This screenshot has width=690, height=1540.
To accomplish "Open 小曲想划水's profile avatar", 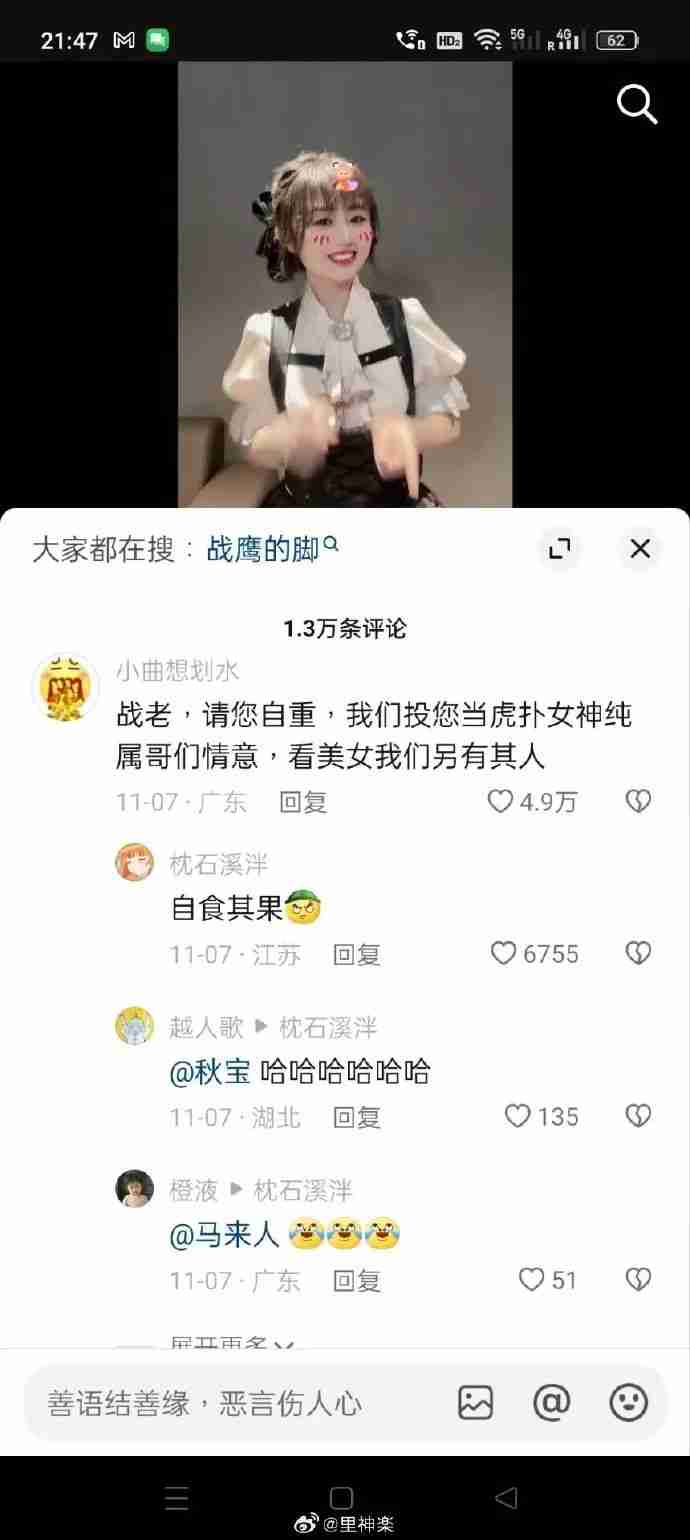I will 65,686.
